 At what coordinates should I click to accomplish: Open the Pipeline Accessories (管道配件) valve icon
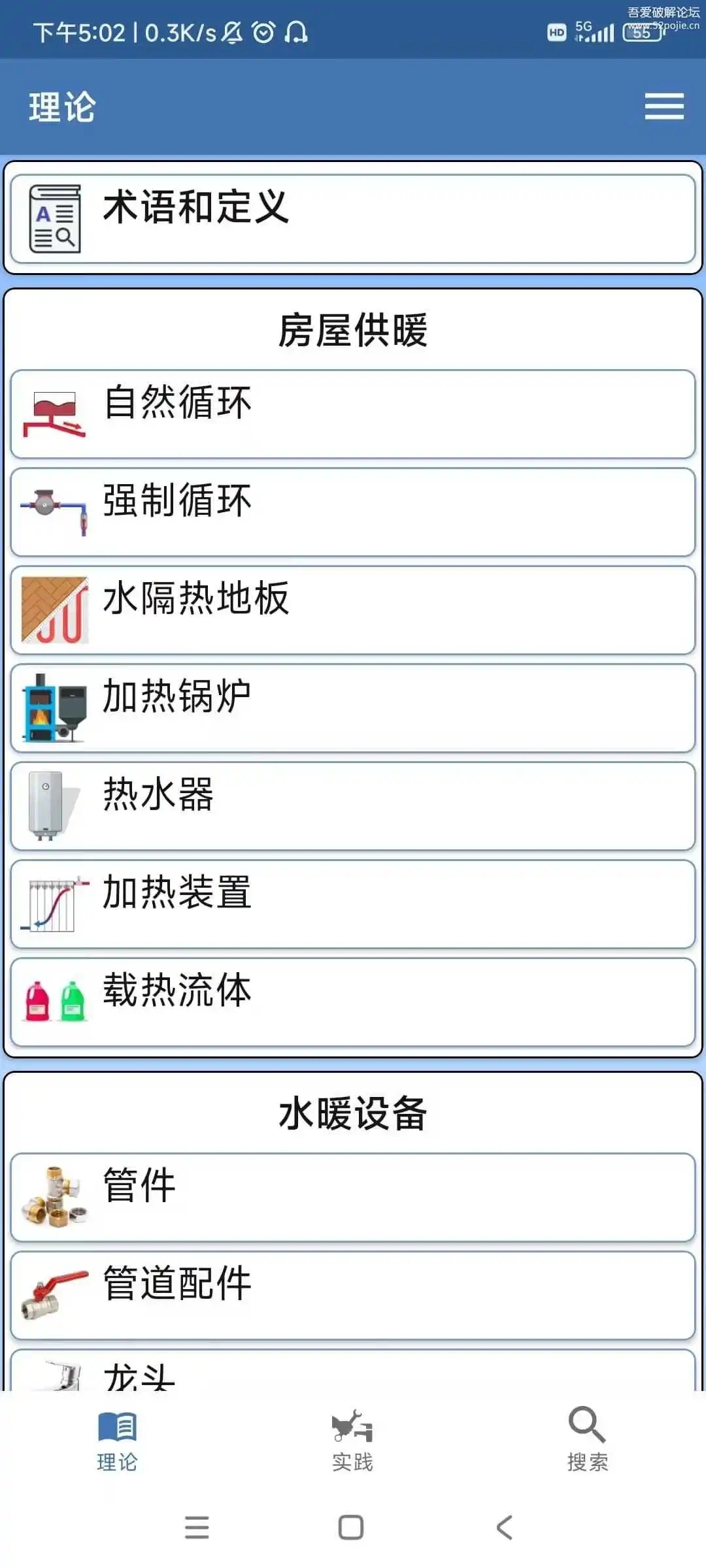coord(52,1297)
